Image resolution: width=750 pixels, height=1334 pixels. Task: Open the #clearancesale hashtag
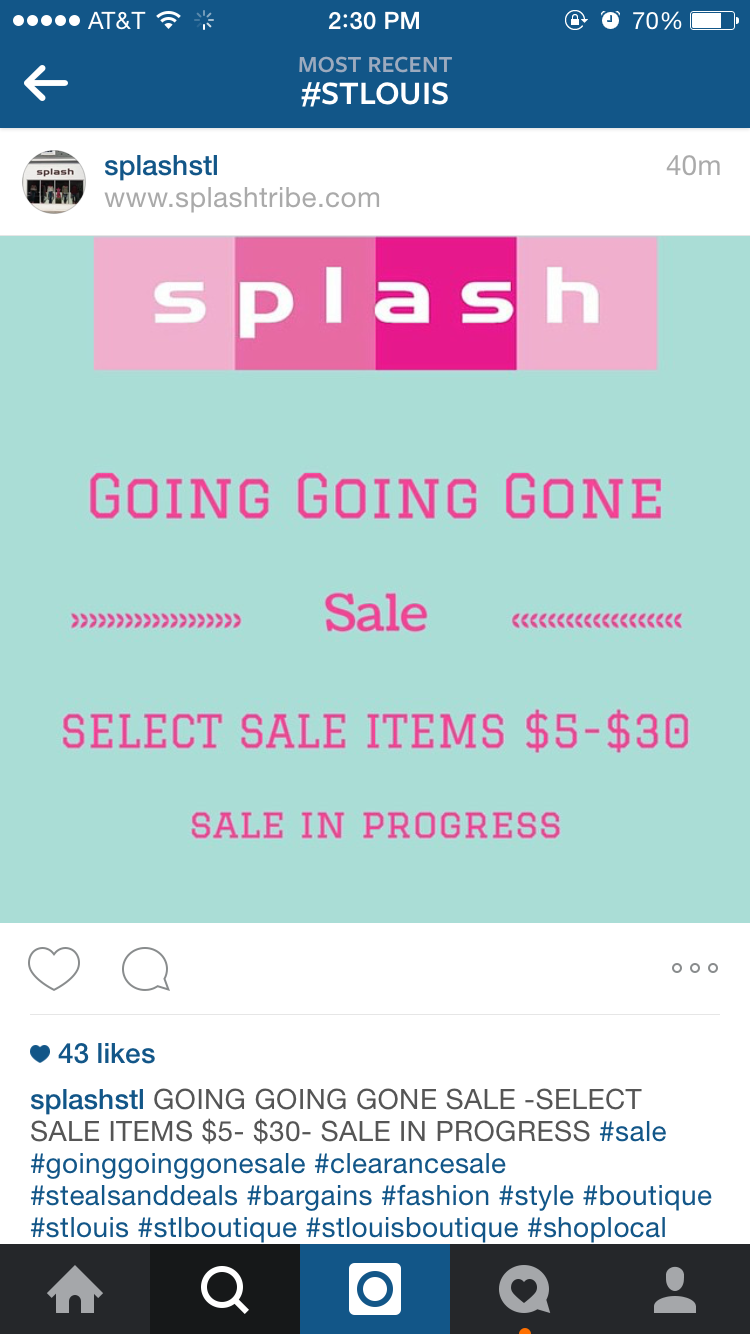410,1164
